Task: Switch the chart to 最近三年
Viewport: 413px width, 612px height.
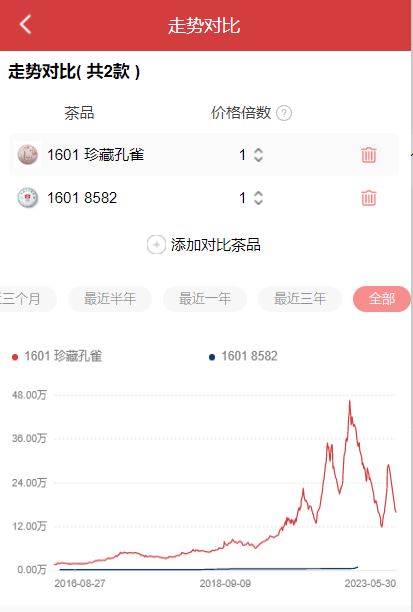Action: pyautogui.click(x=300, y=299)
